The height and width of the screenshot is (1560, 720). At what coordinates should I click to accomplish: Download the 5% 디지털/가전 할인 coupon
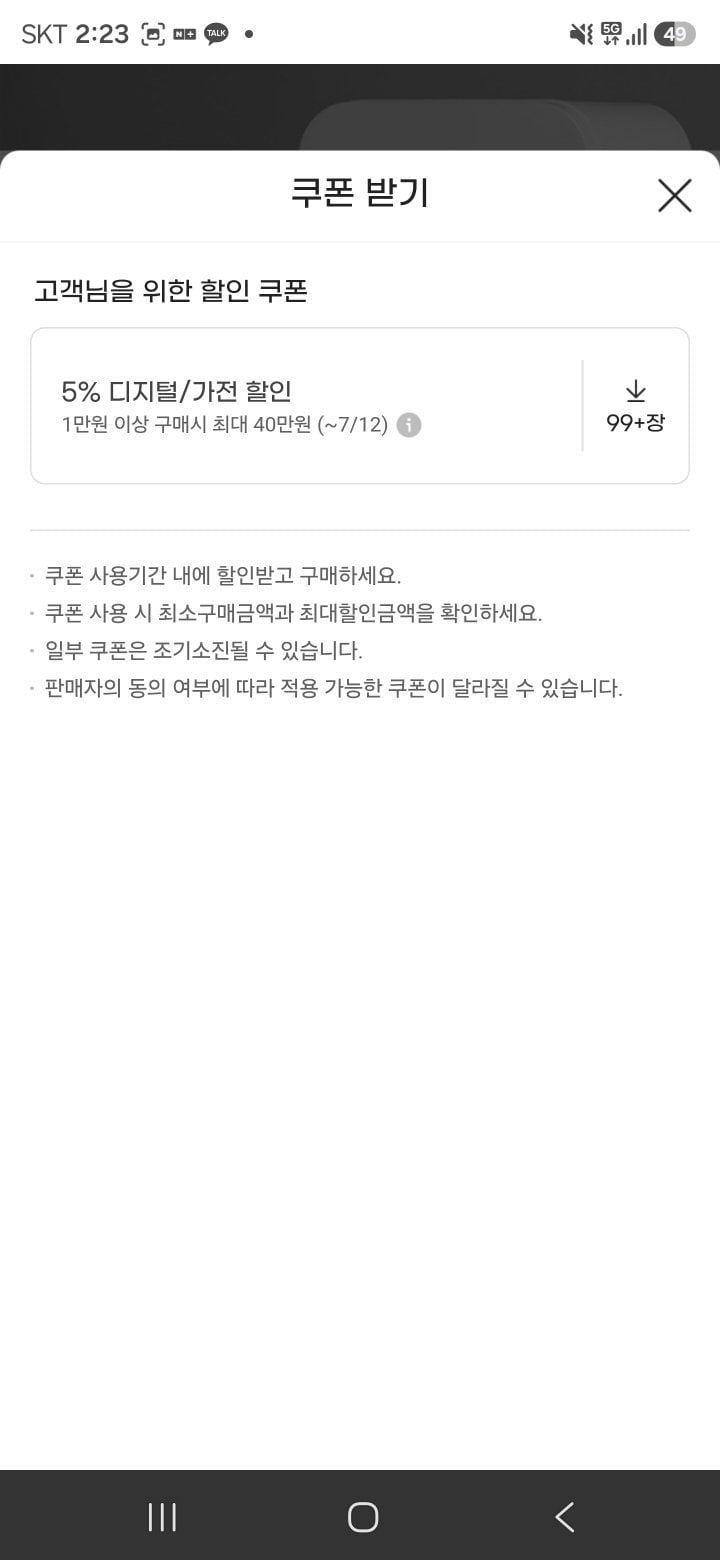[635, 406]
